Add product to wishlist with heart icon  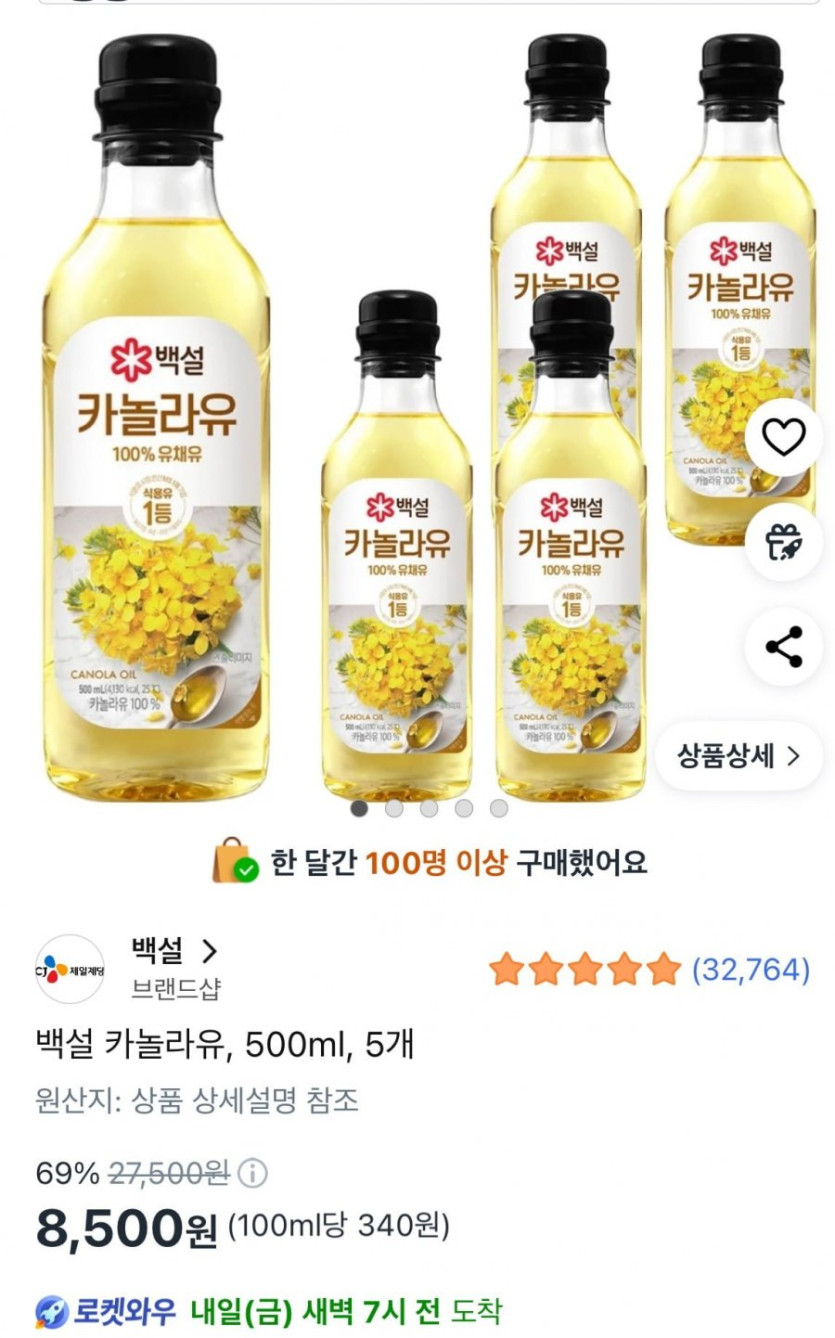tap(784, 437)
